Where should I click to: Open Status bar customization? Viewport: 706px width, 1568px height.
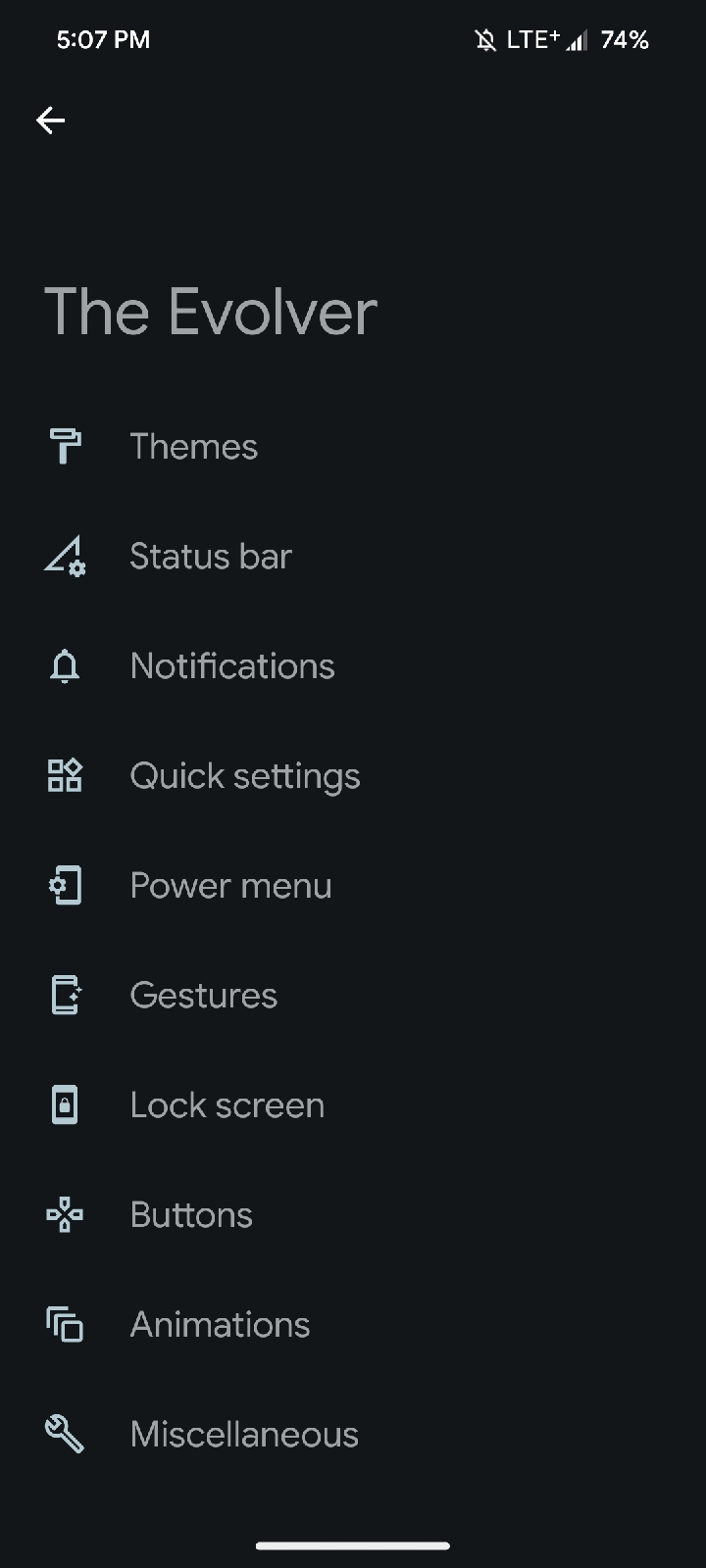coord(211,557)
